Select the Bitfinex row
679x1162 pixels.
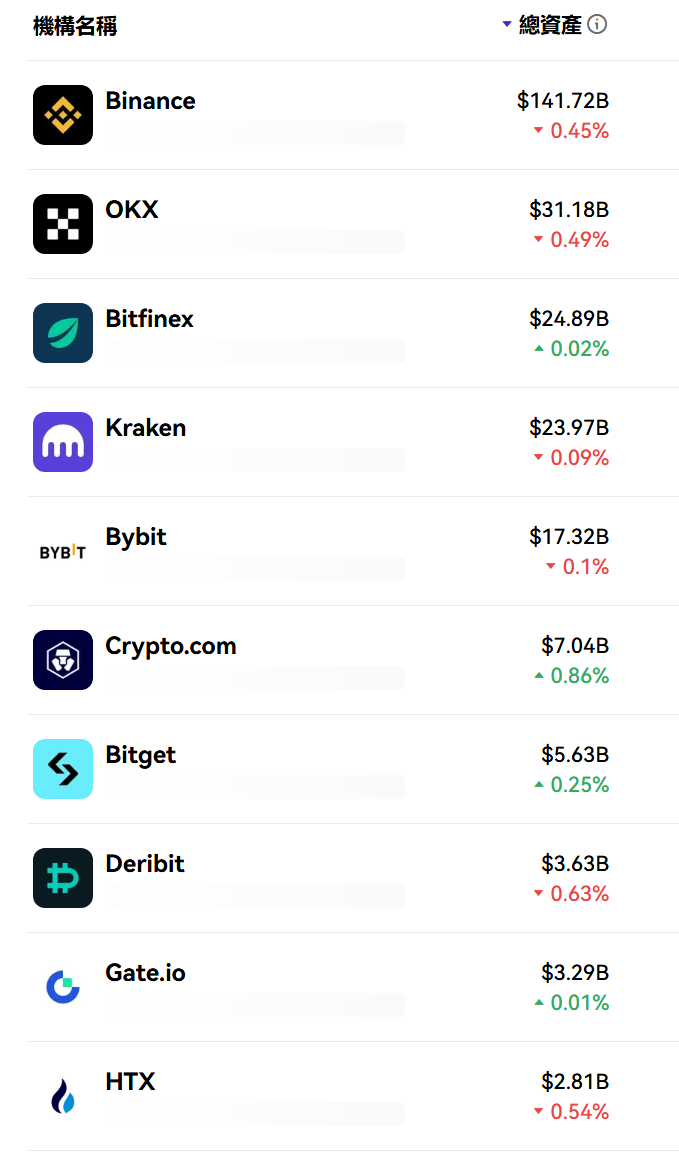tap(149, 319)
